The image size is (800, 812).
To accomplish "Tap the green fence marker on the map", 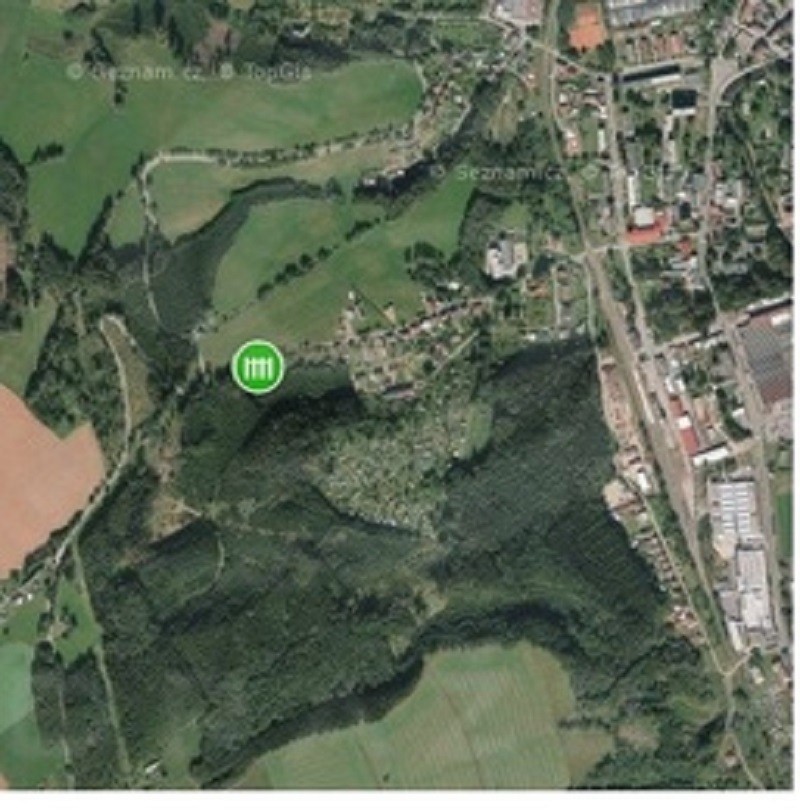I will 258,367.
